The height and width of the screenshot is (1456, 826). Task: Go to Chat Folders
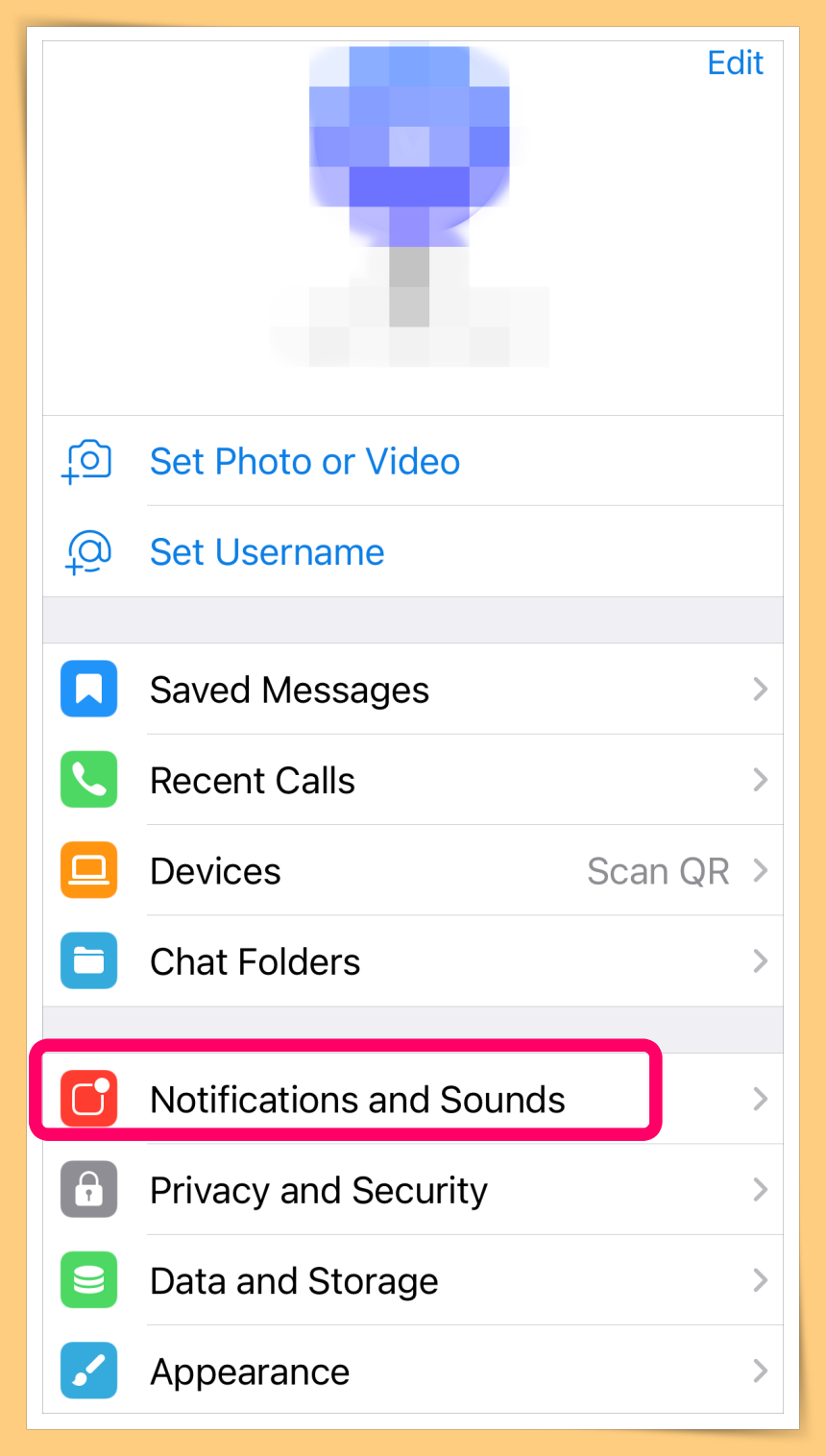pyautogui.click(x=413, y=961)
